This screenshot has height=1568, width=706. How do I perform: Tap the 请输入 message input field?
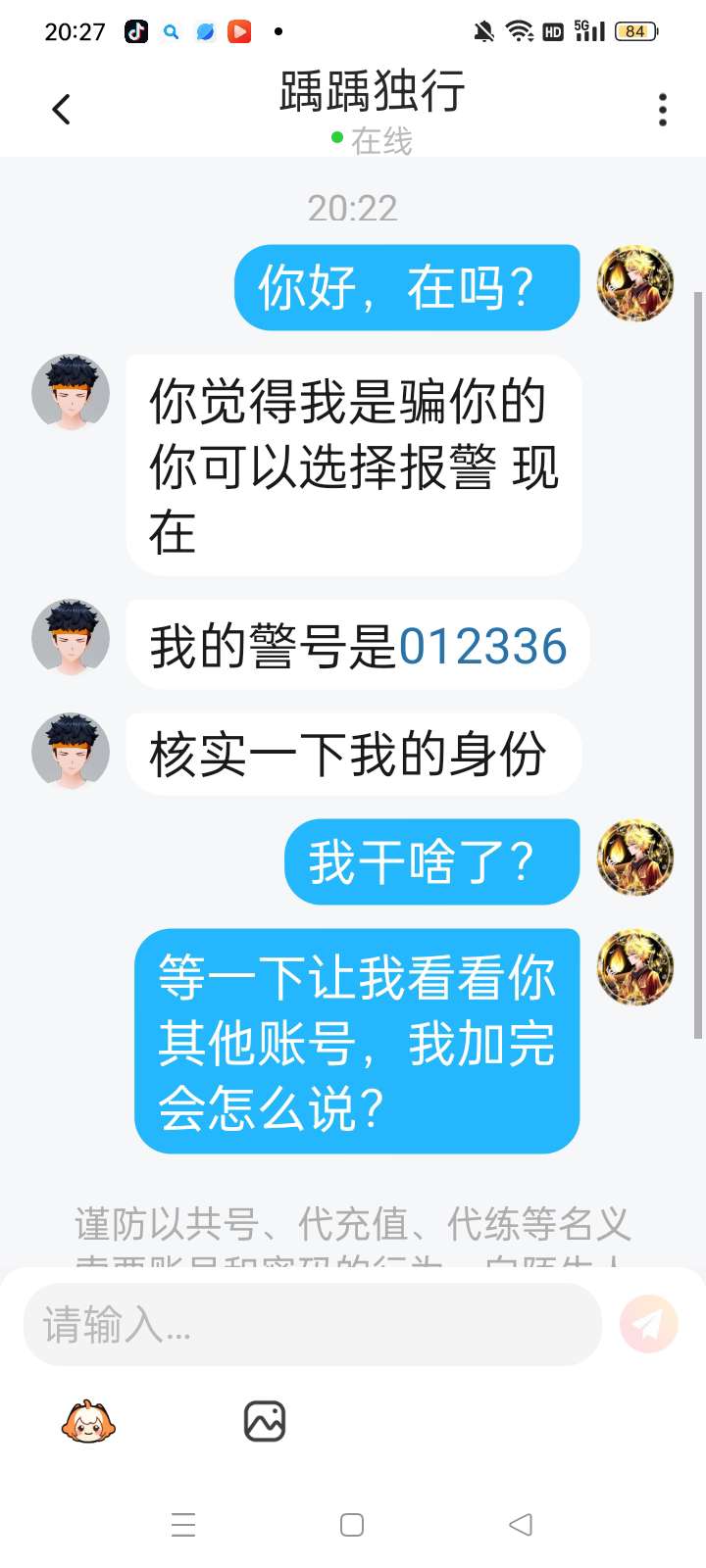coord(312,1325)
